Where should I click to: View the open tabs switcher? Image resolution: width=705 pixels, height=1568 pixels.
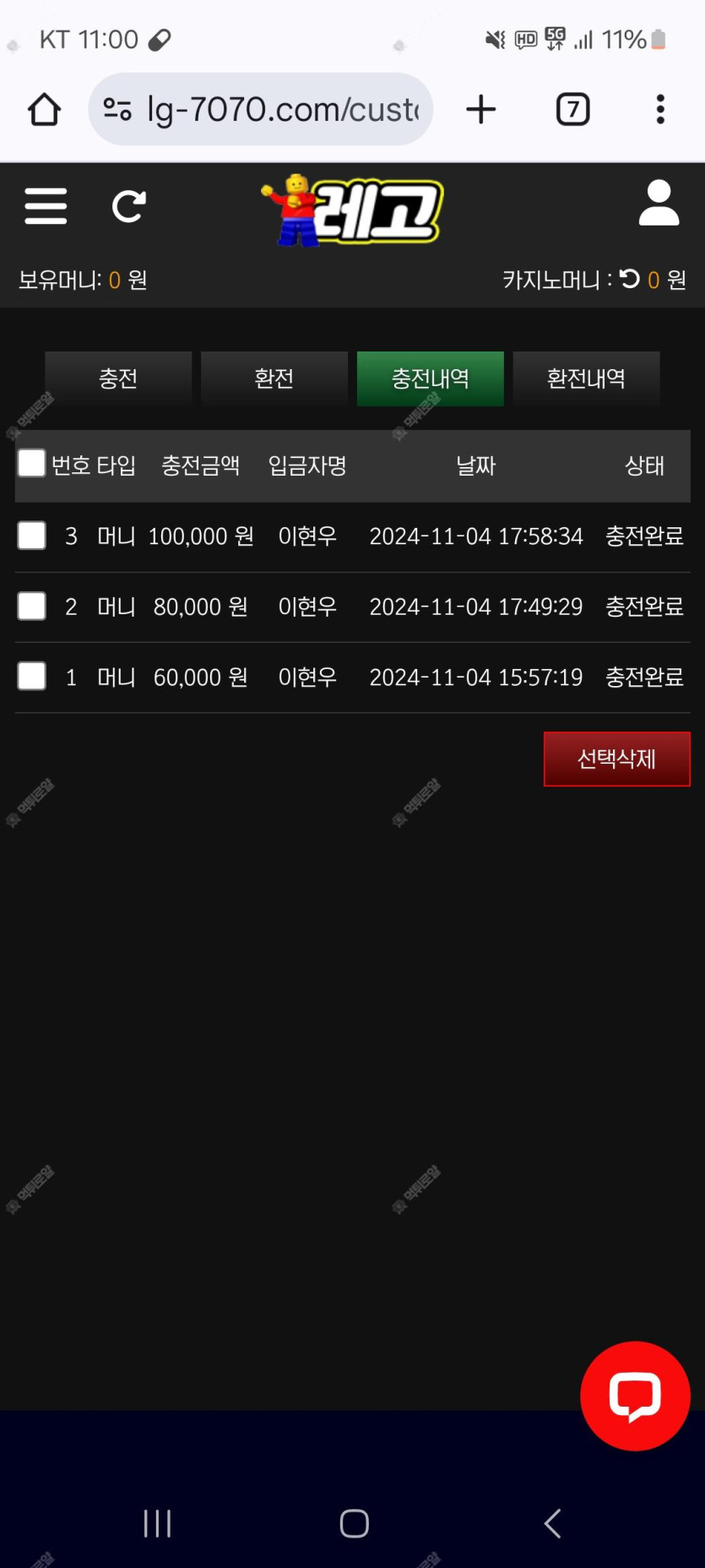coord(573,109)
